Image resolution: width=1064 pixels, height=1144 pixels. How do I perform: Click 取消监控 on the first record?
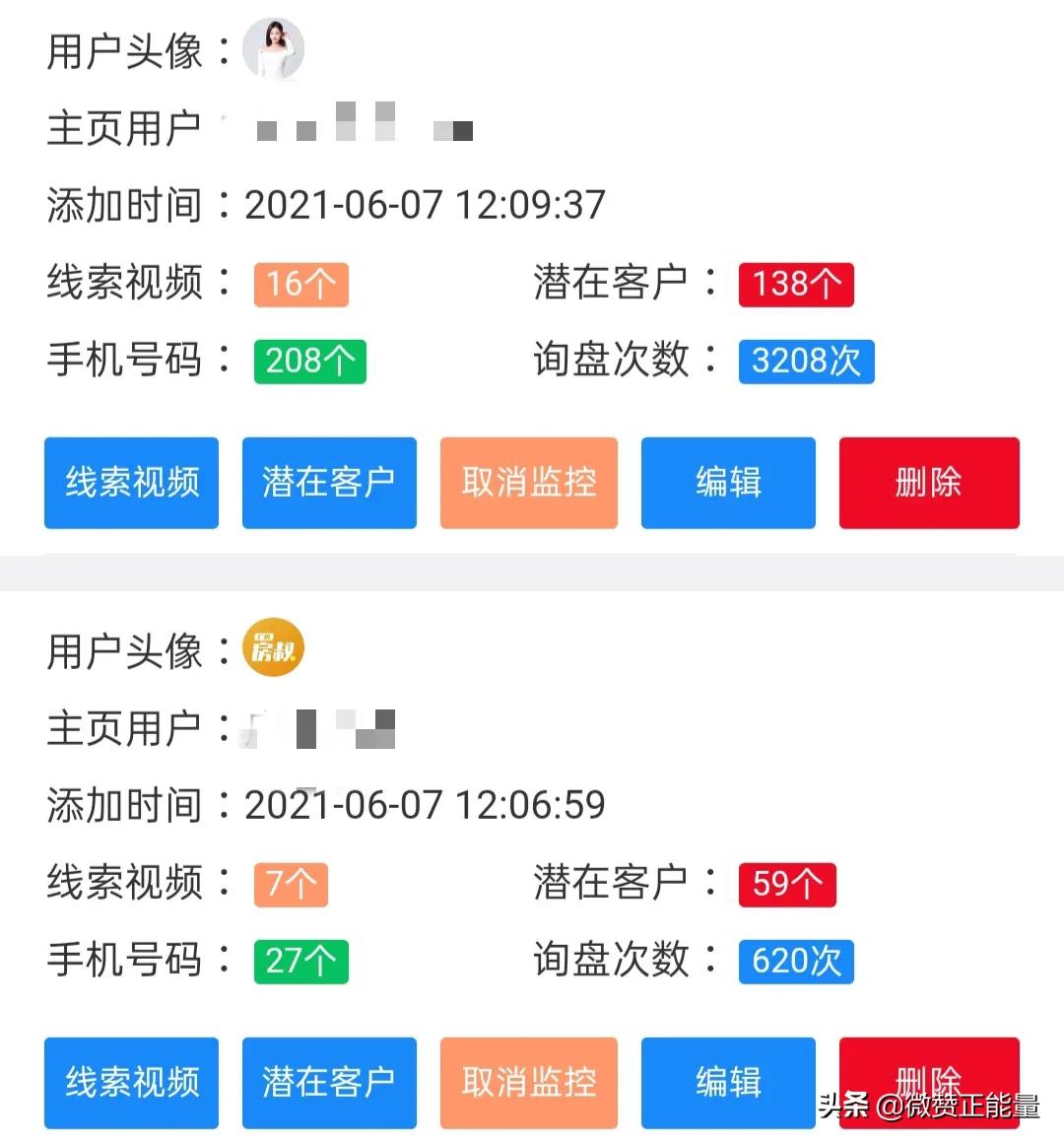528,483
